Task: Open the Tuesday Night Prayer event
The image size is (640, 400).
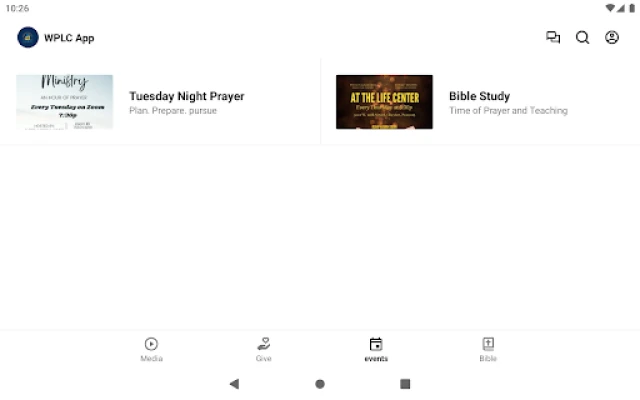Action: [160, 102]
